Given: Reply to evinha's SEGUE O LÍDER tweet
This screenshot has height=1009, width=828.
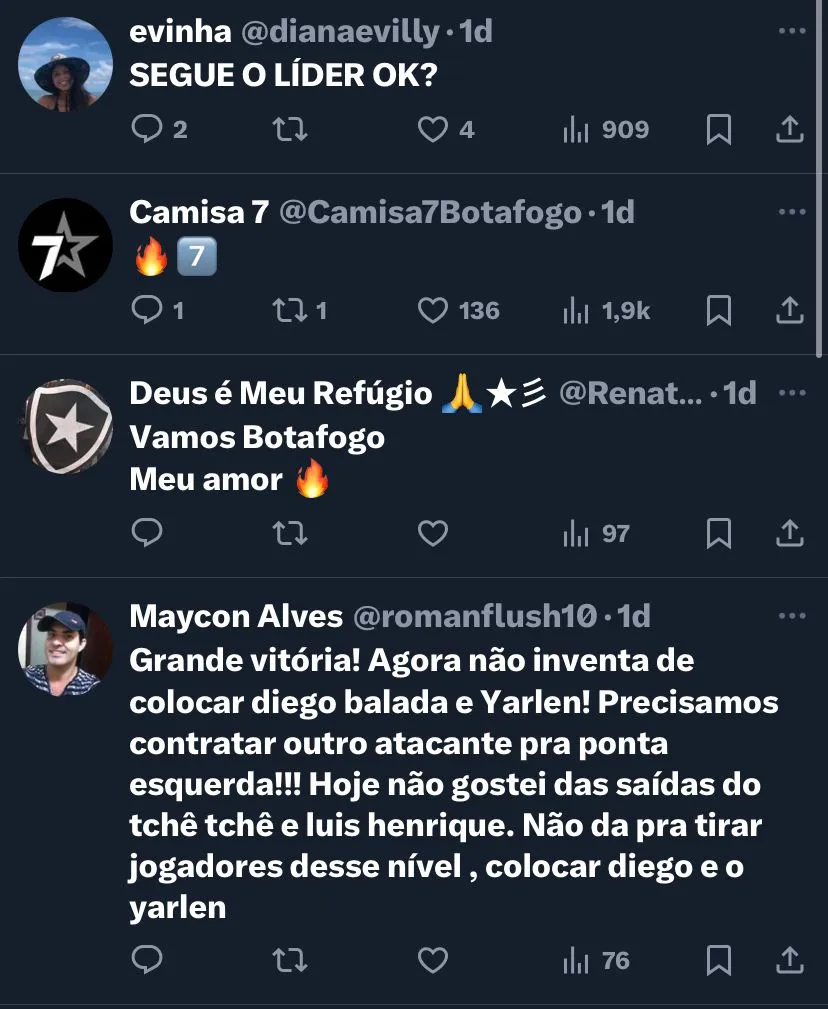Looking at the screenshot, I should point(147,130).
